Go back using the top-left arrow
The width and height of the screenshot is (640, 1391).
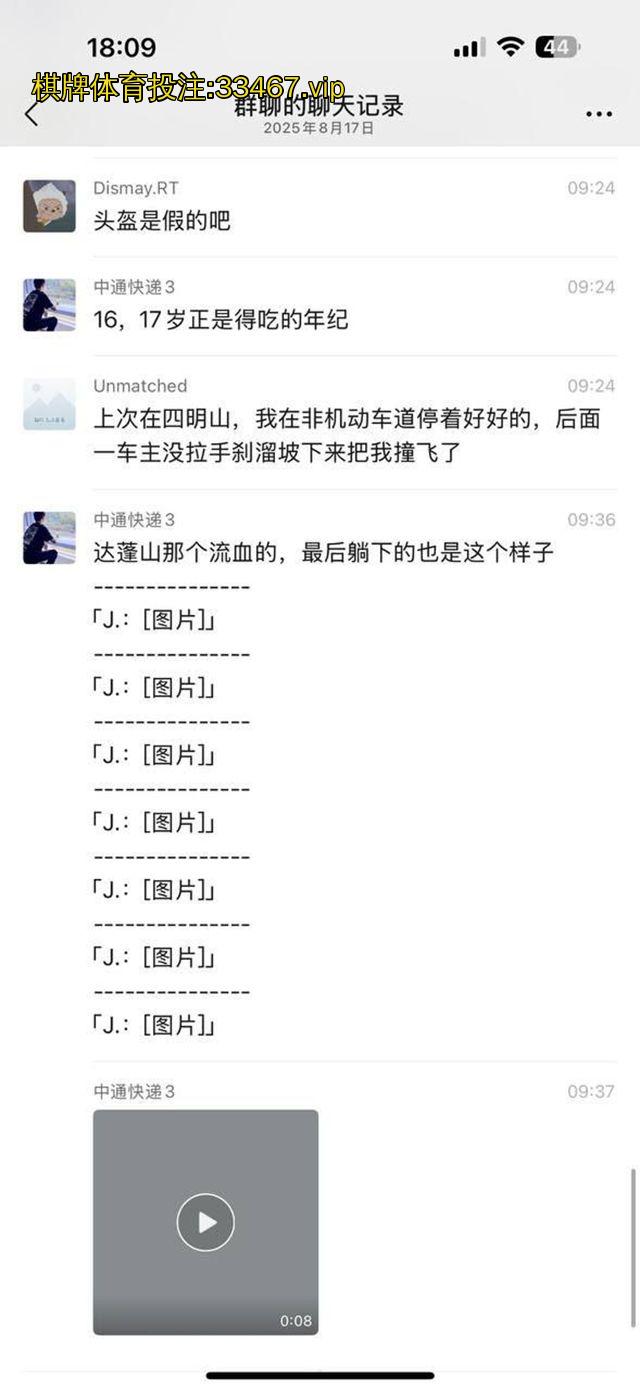tap(31, 113)
